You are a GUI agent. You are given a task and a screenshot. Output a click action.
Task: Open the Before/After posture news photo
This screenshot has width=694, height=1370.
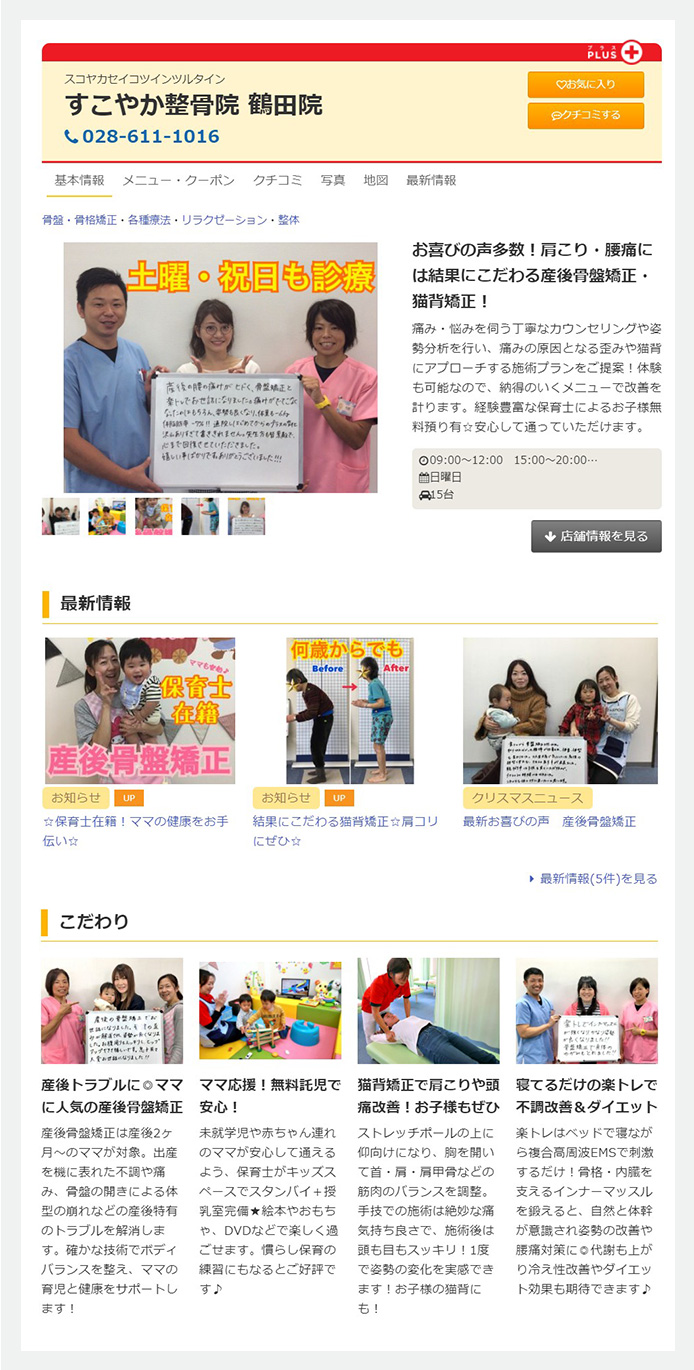pyautogui.click(x=349, y=710)
